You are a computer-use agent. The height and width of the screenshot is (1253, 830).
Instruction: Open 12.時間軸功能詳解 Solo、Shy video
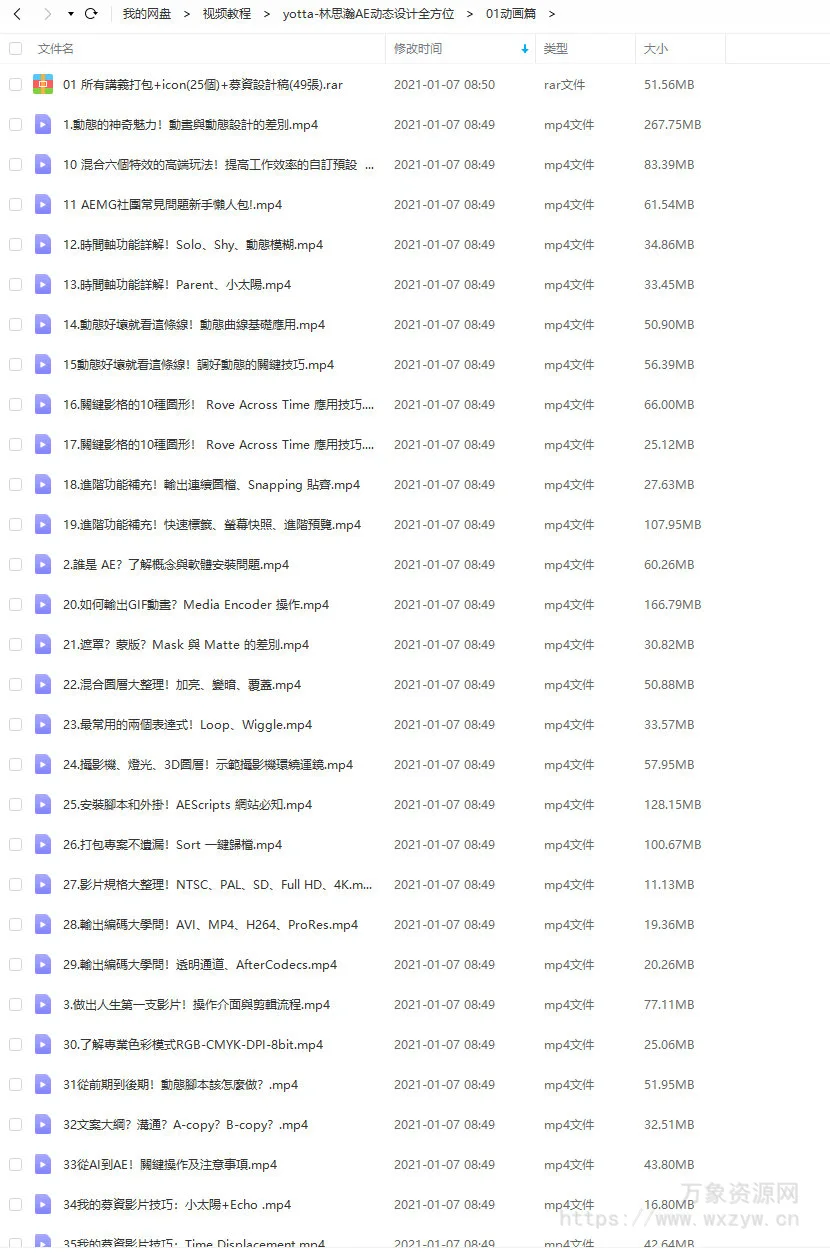click(x=193, y=245)
